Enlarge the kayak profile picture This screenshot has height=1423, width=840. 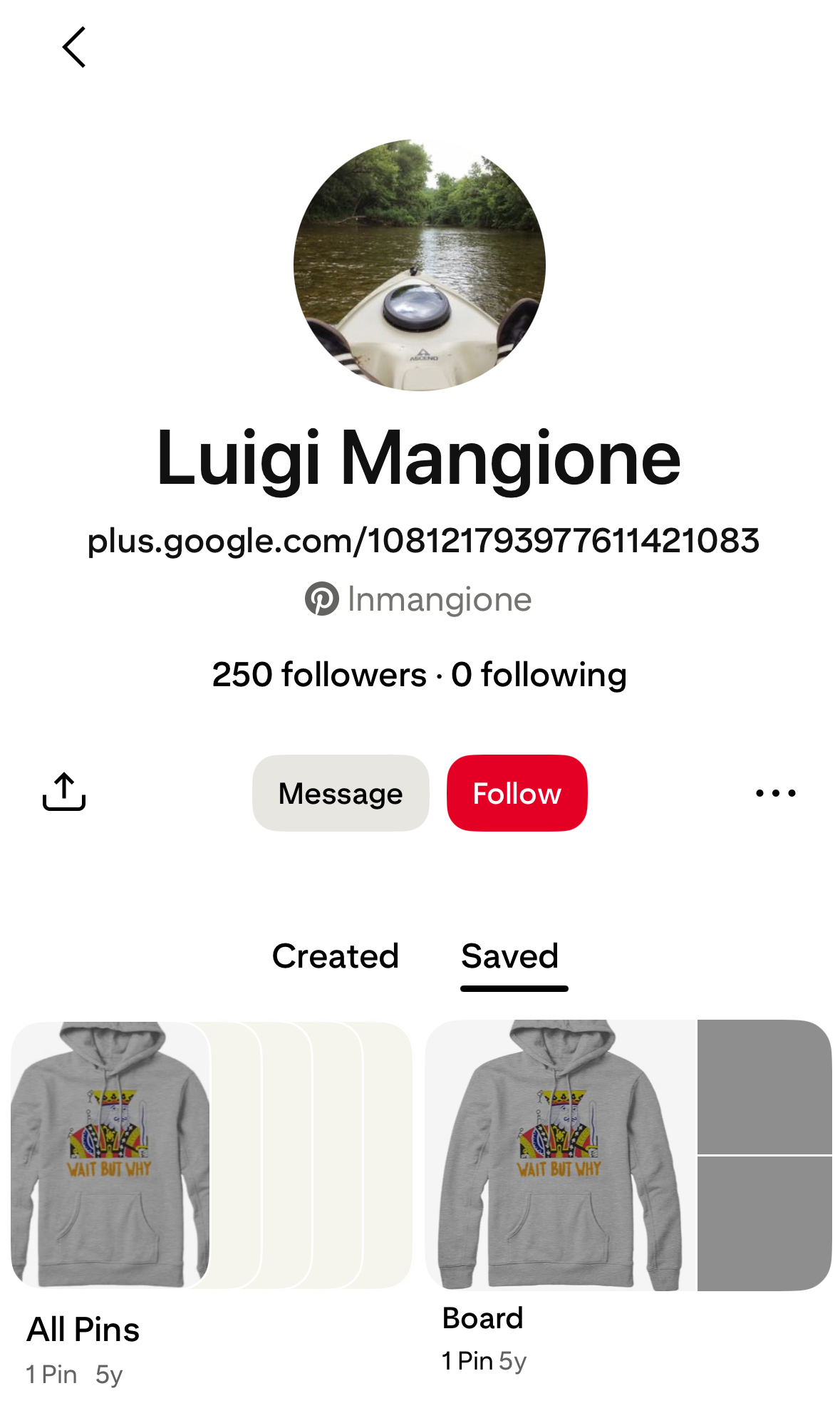pos(420,264)
